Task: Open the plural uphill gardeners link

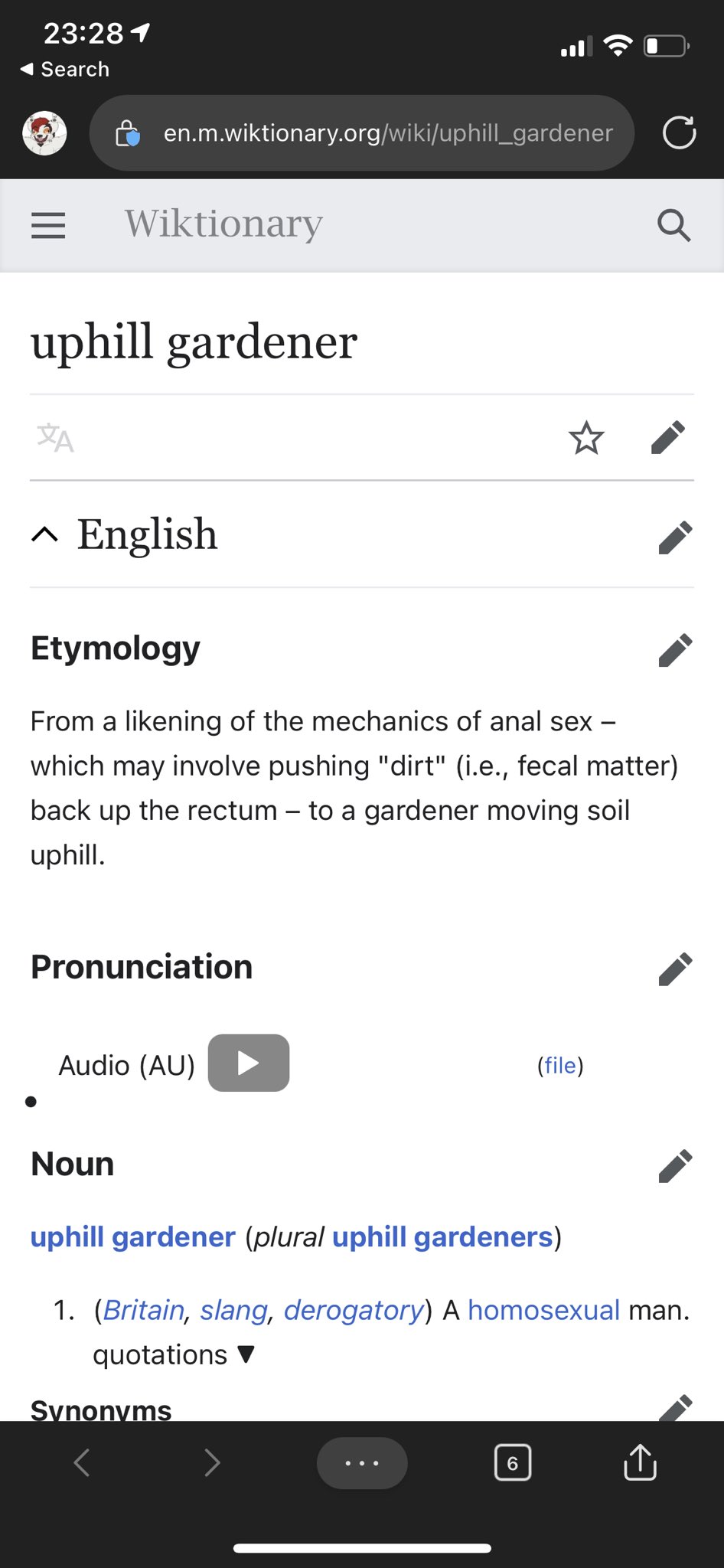Action: coord(442,1237)
